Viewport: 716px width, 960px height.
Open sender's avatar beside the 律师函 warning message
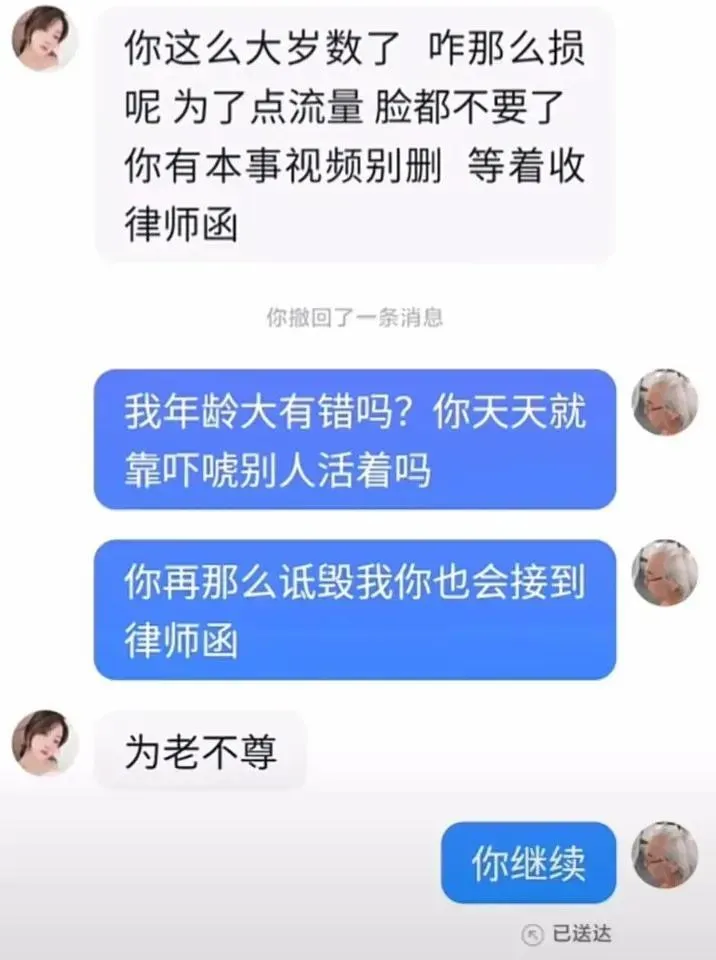[44, 38]
